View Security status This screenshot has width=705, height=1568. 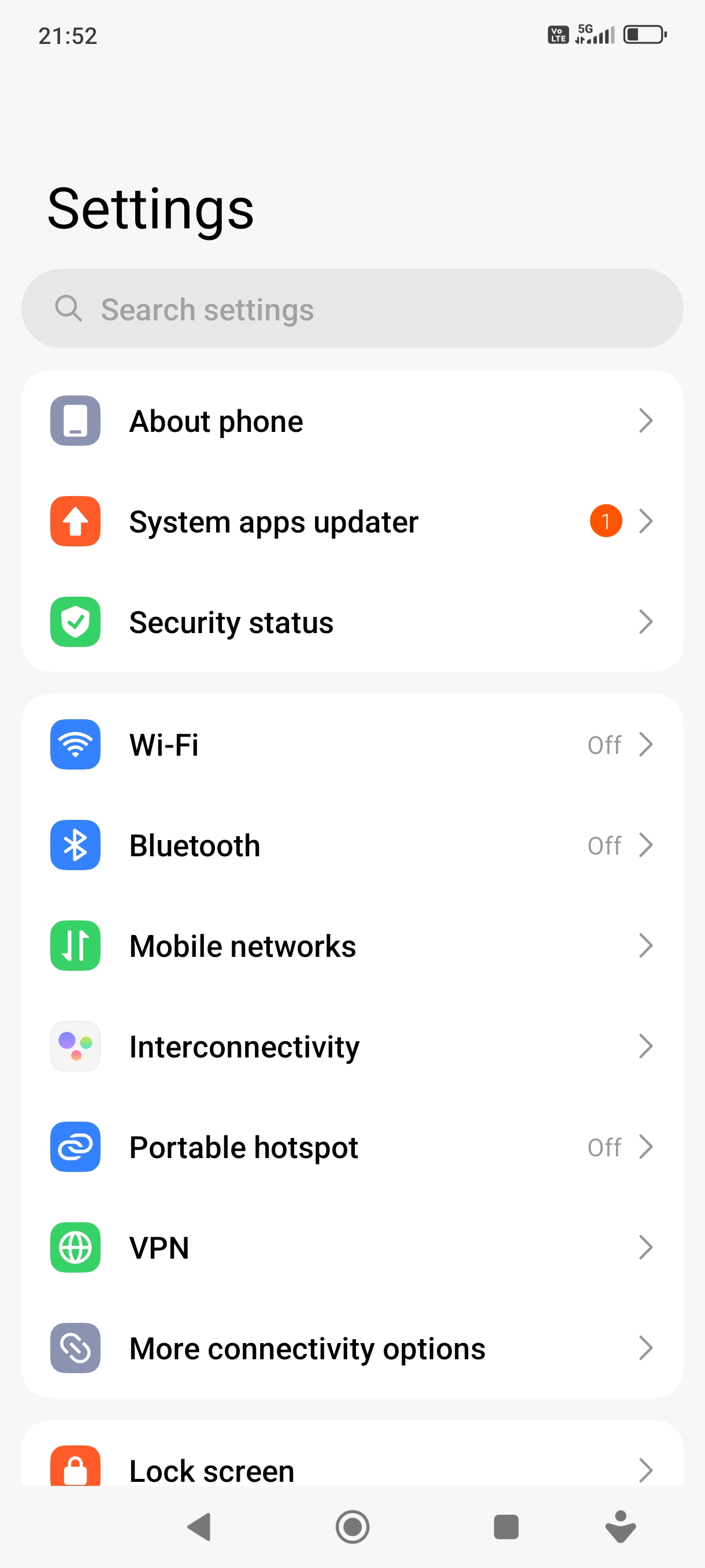pyautogui.click(x=351, y=622)
